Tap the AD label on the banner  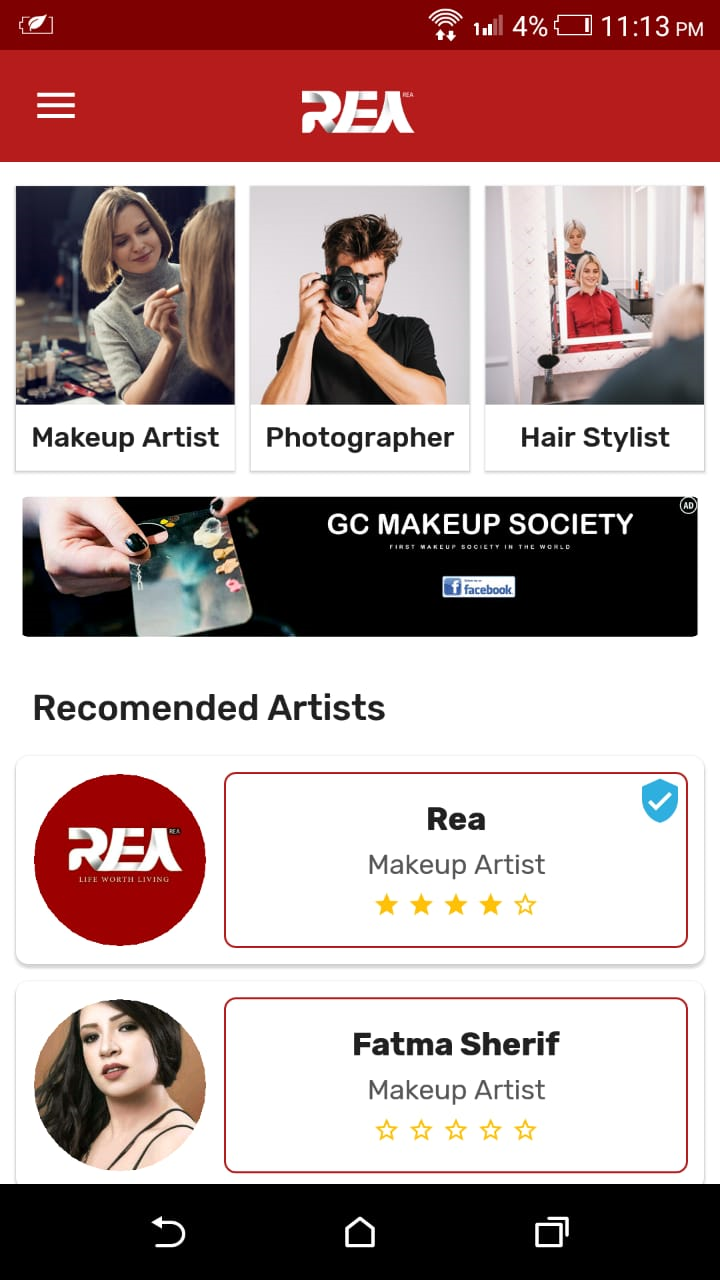(x=688, y=507)
